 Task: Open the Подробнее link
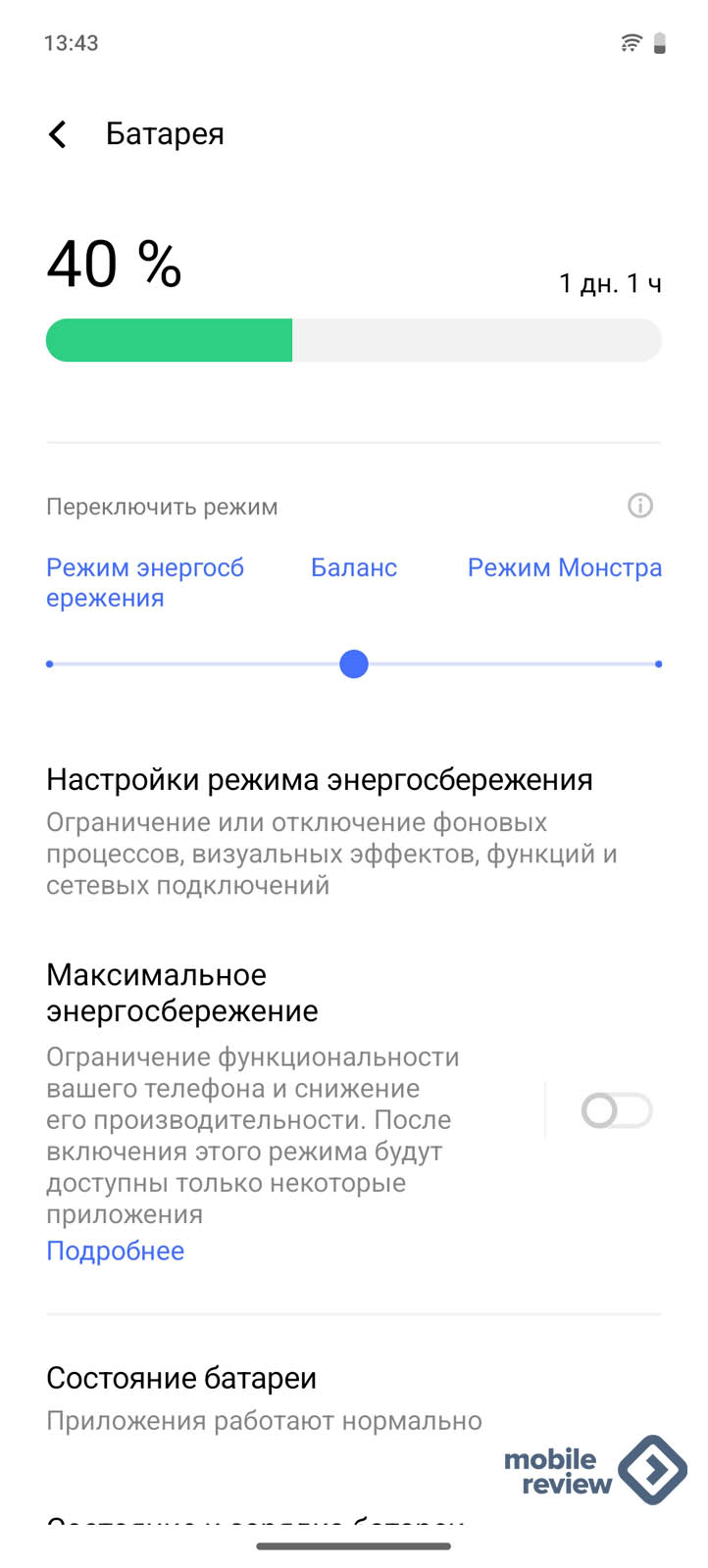[115, 1250]
